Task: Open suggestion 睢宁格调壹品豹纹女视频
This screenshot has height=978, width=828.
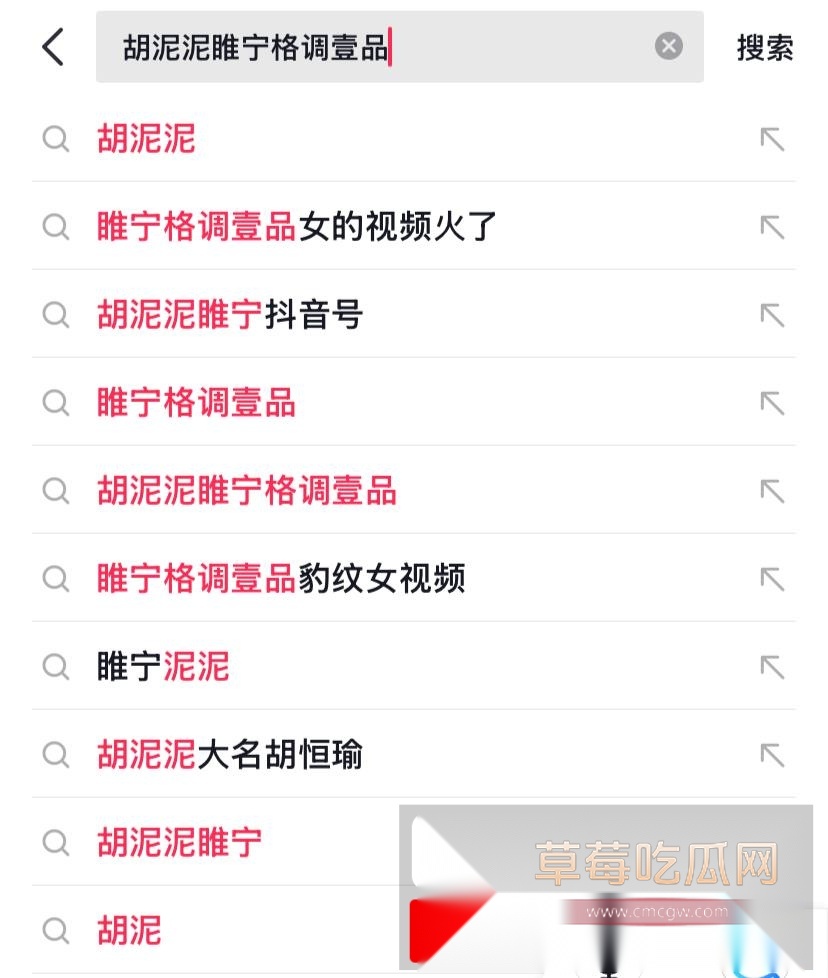Action: click(281, 578)
